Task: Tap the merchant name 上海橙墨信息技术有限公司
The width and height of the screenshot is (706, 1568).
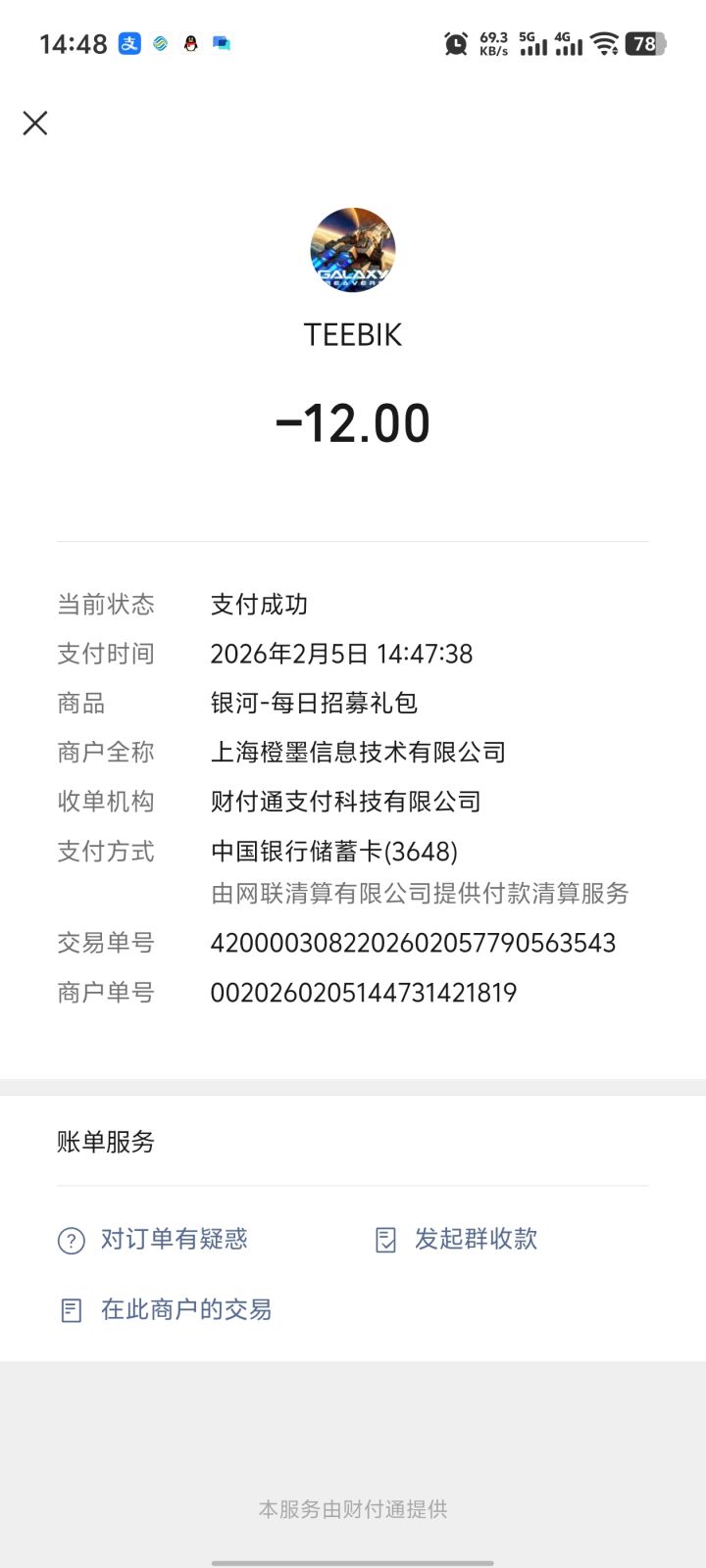Action: coord(360,752)
